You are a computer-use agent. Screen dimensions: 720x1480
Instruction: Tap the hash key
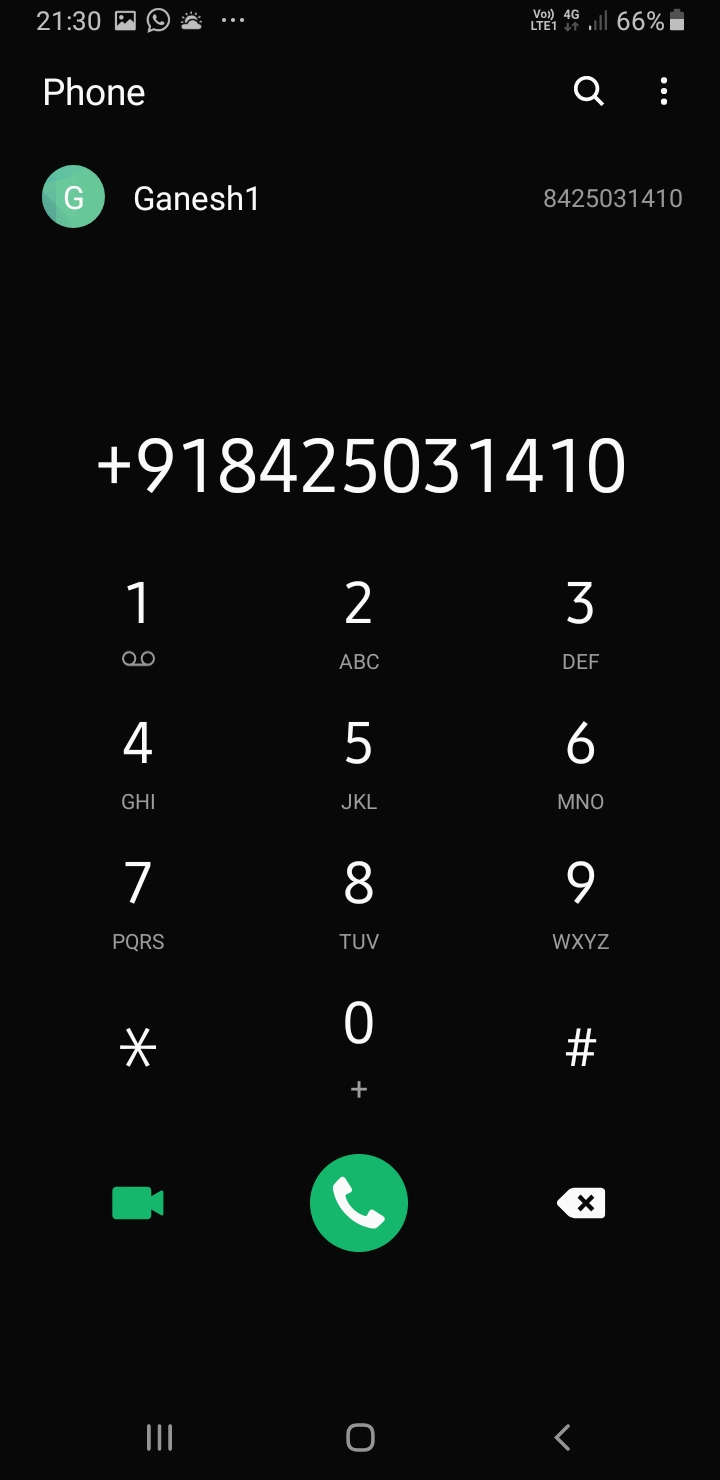click(580, 1048)
